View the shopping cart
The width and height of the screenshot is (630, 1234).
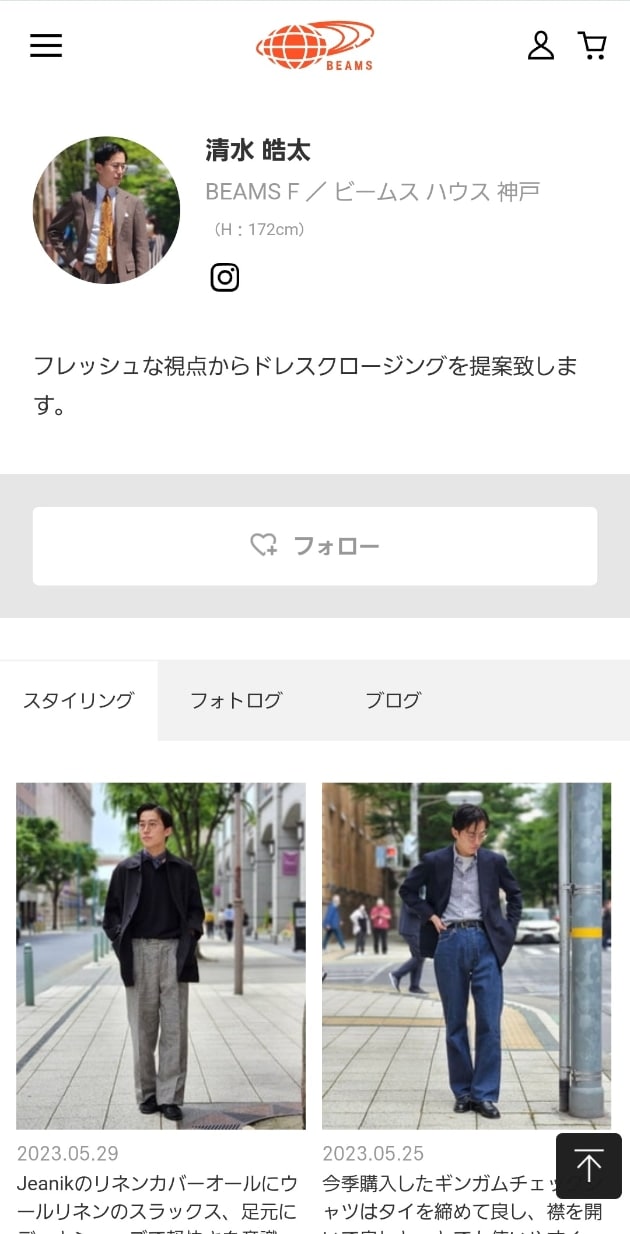point(592,46)
